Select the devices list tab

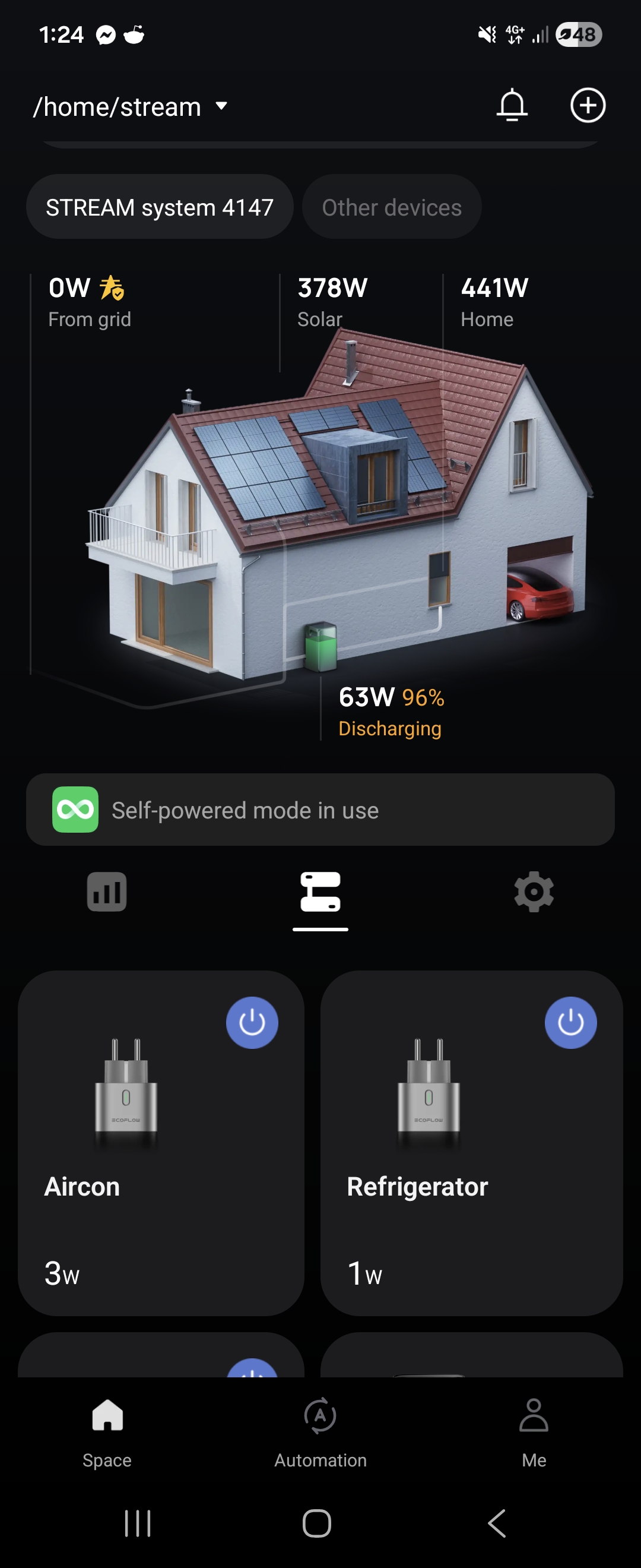(320, 892)
